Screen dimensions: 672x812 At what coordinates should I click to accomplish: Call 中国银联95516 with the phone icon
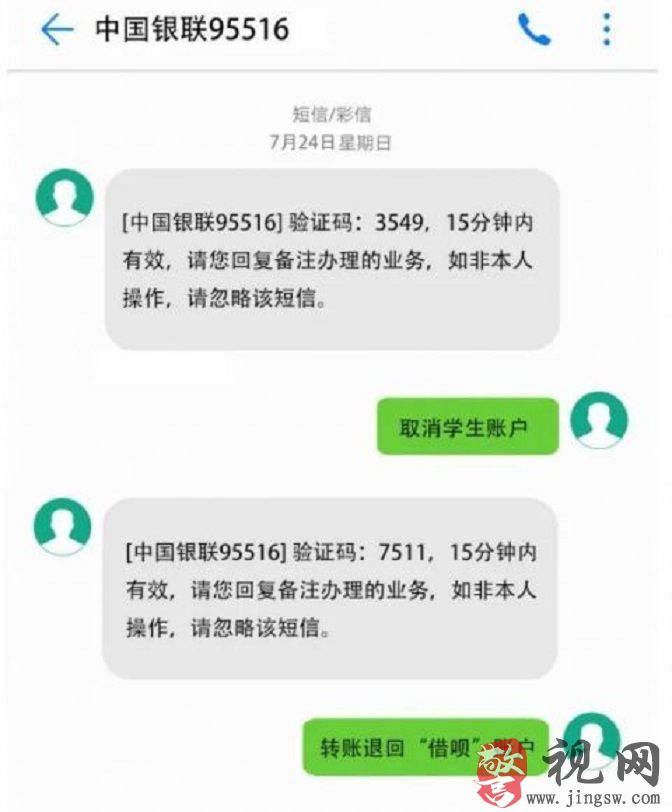pos(534,30)
